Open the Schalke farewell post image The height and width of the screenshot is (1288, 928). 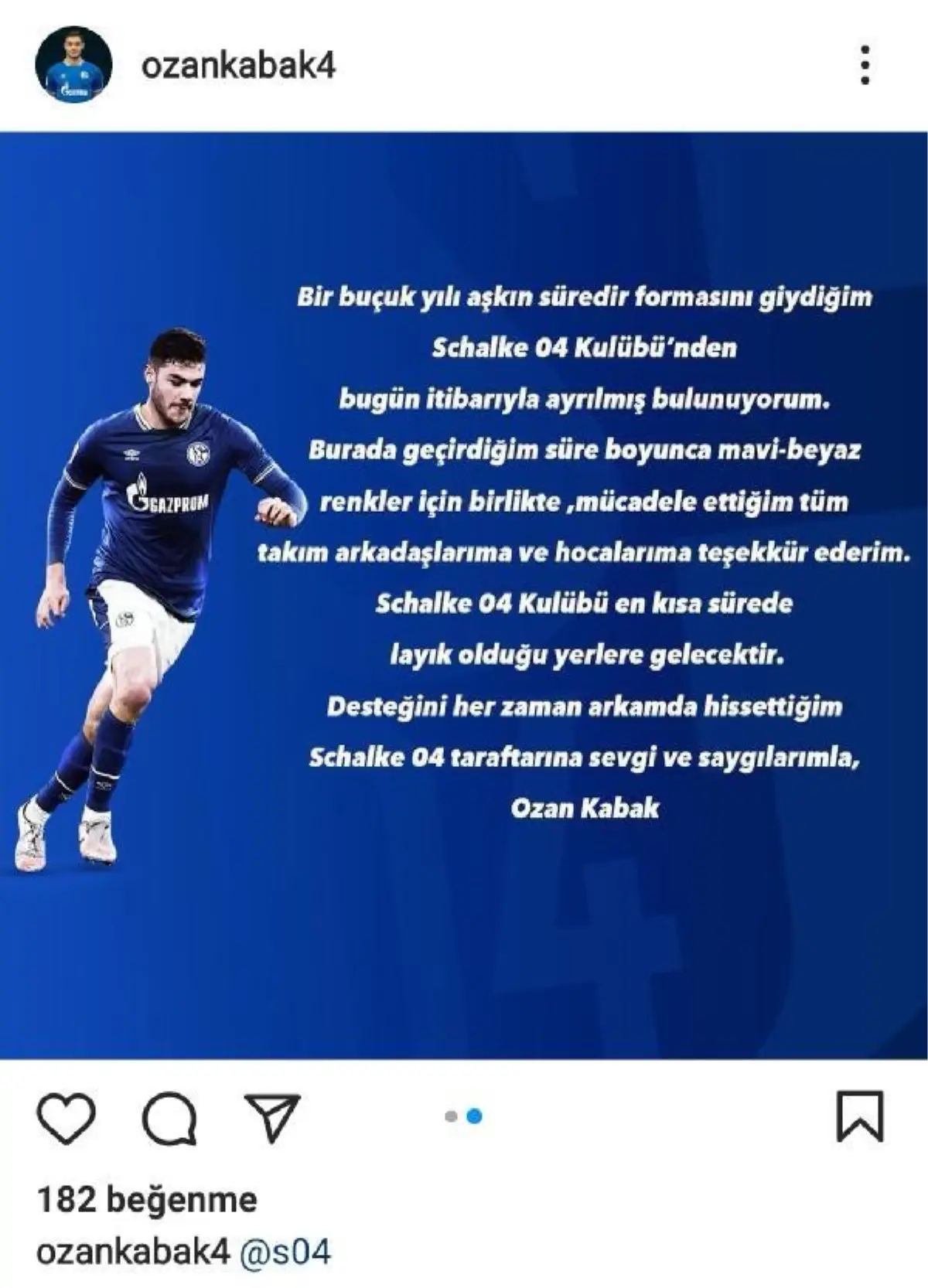tap(464, 595)
